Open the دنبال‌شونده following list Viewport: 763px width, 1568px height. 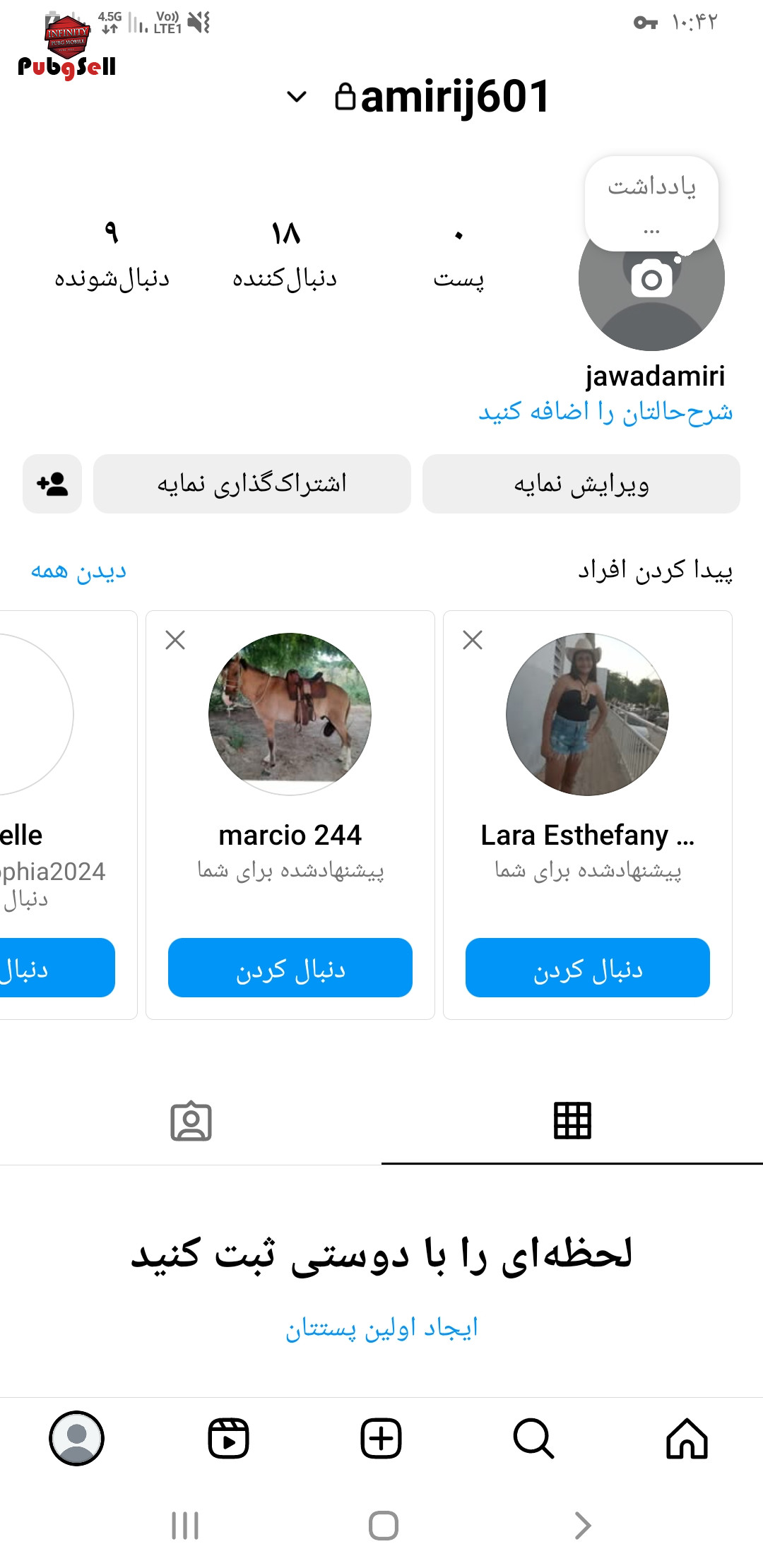(112, 256)
